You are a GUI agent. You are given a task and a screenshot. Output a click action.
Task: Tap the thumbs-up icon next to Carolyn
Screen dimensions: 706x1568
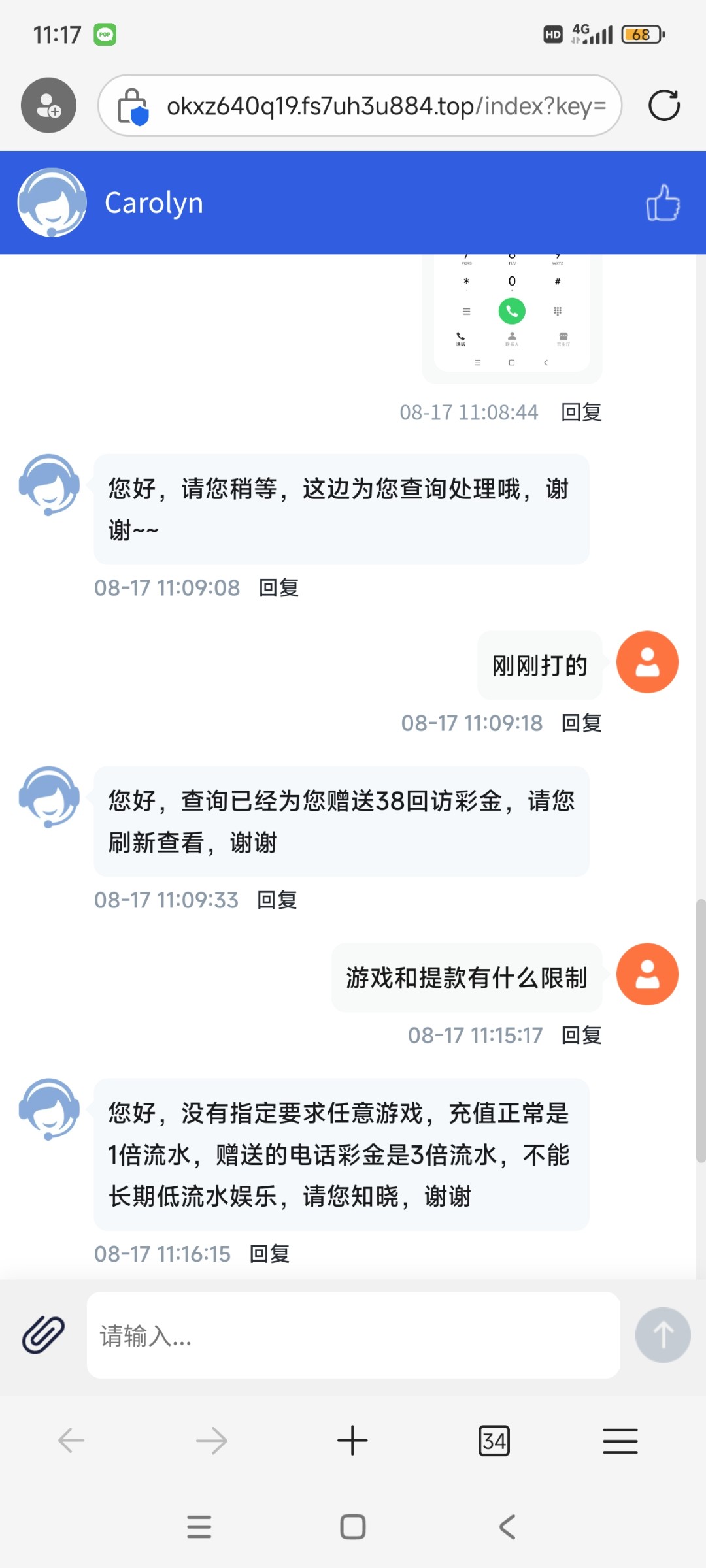[x=663, y=203]
